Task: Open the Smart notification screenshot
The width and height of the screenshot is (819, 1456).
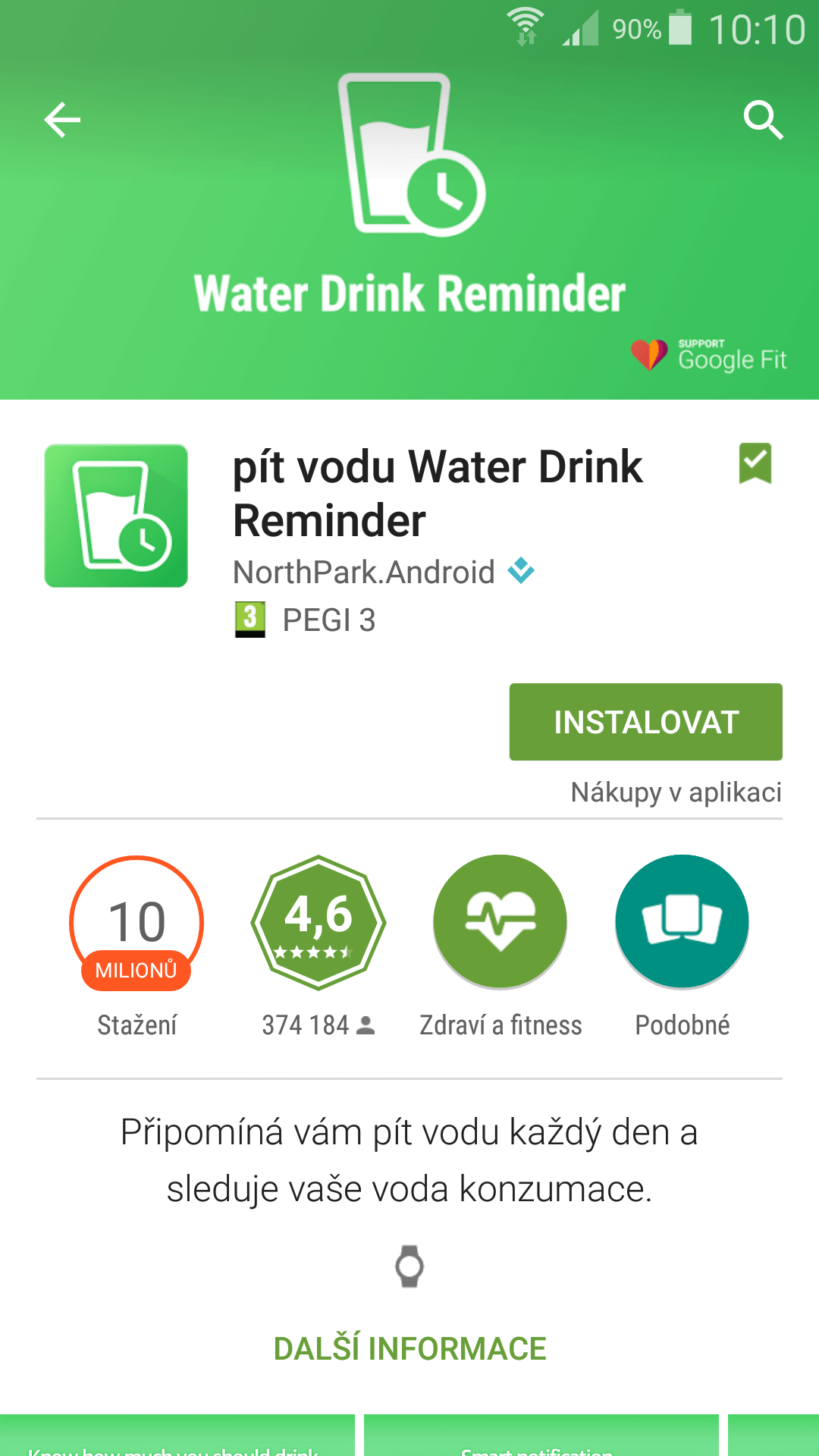Action: tap(541, 1435)
